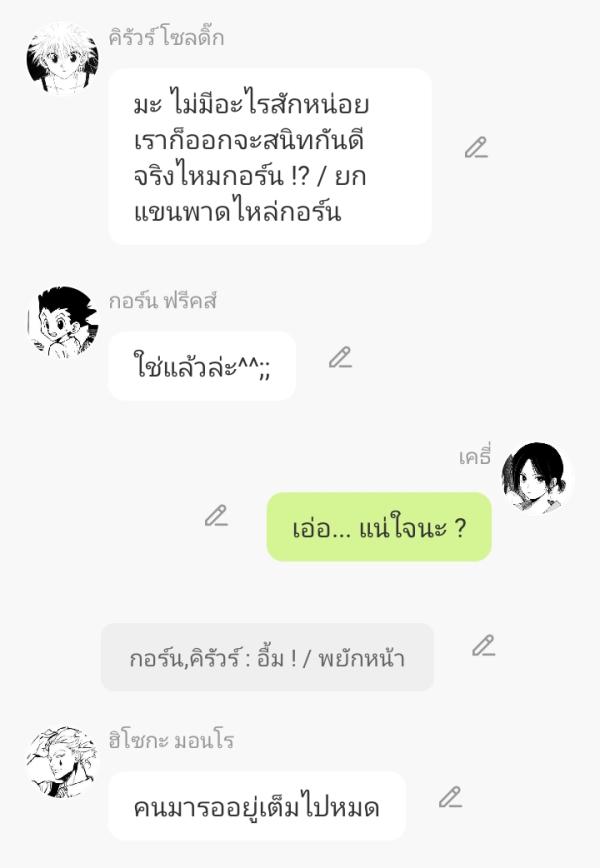Open Killua Zoldyck's avatar

point(62,58)
